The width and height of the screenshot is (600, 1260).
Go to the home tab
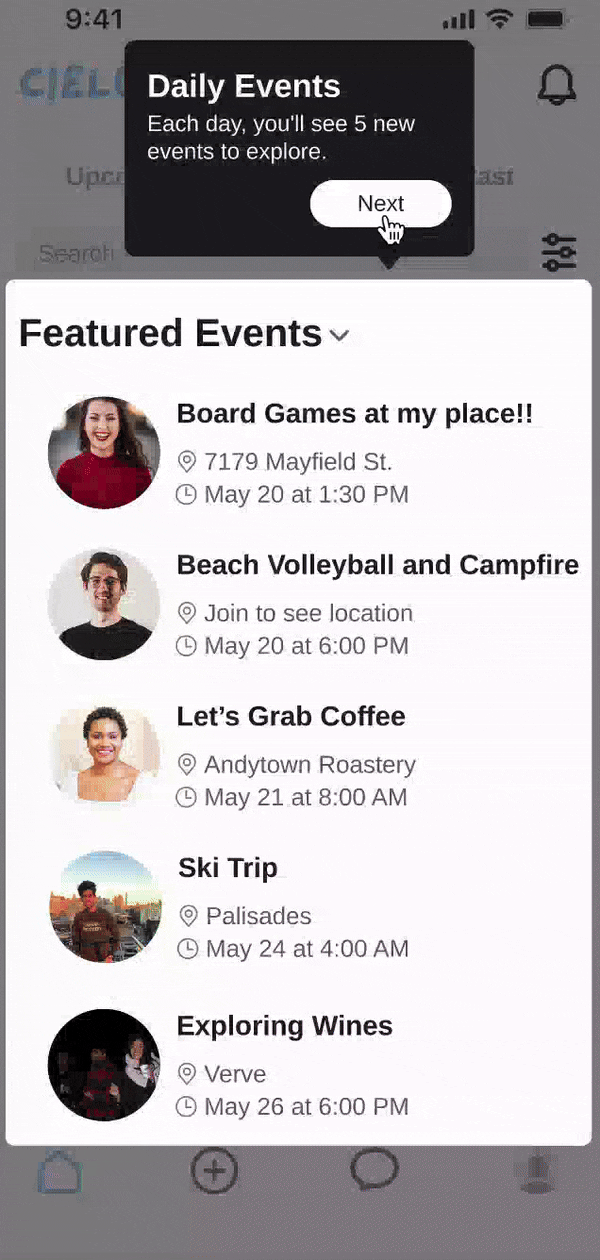coord(59,1171)
